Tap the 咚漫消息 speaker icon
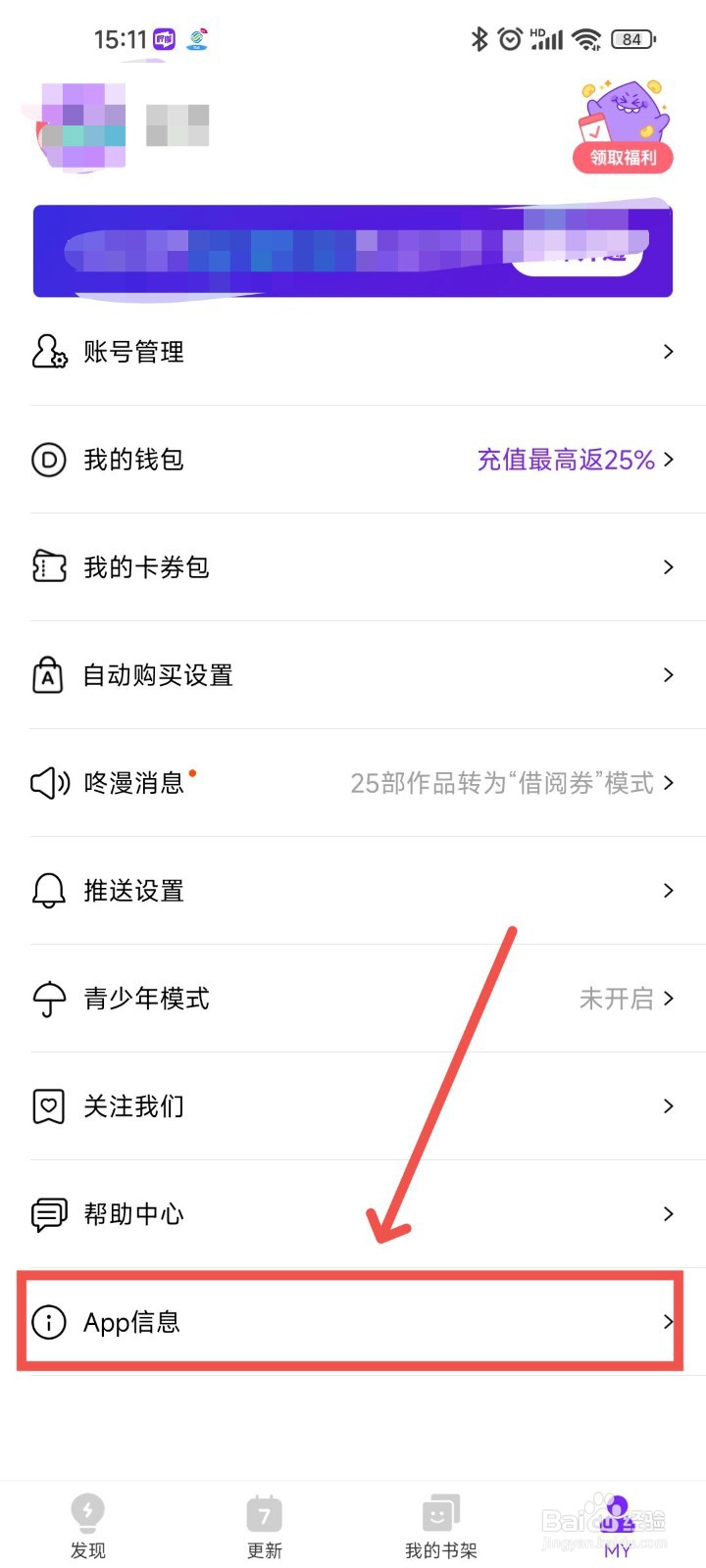Viewport: 706px width, 1568px height. [49, 783]
